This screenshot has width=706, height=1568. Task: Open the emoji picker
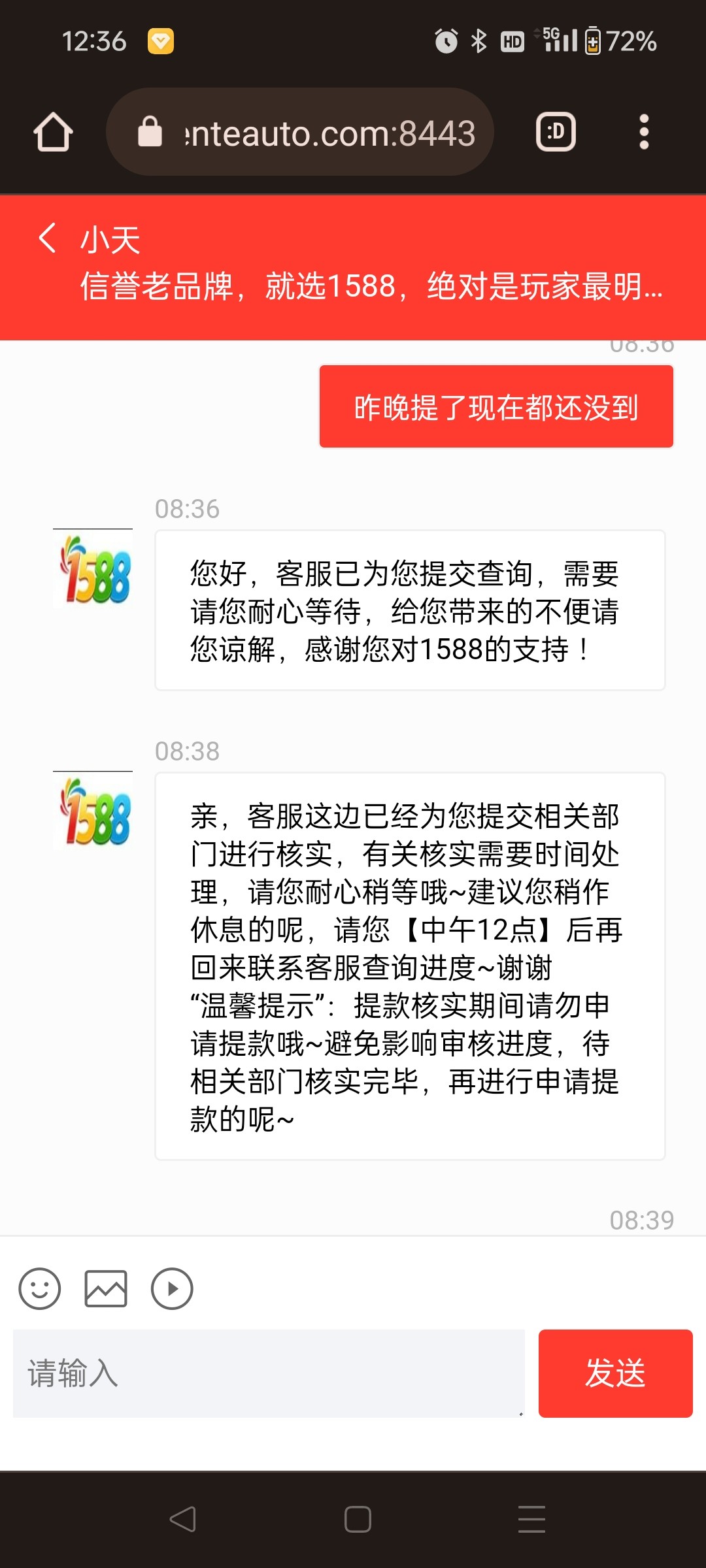[40, 1289]
